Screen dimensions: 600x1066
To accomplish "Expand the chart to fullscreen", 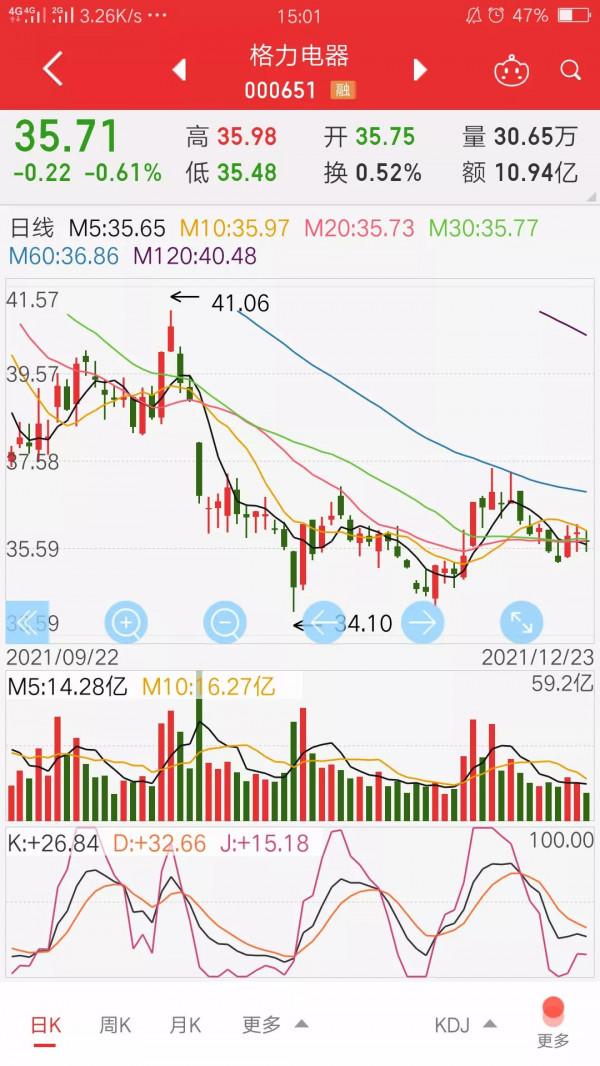I will pos(521,622).
